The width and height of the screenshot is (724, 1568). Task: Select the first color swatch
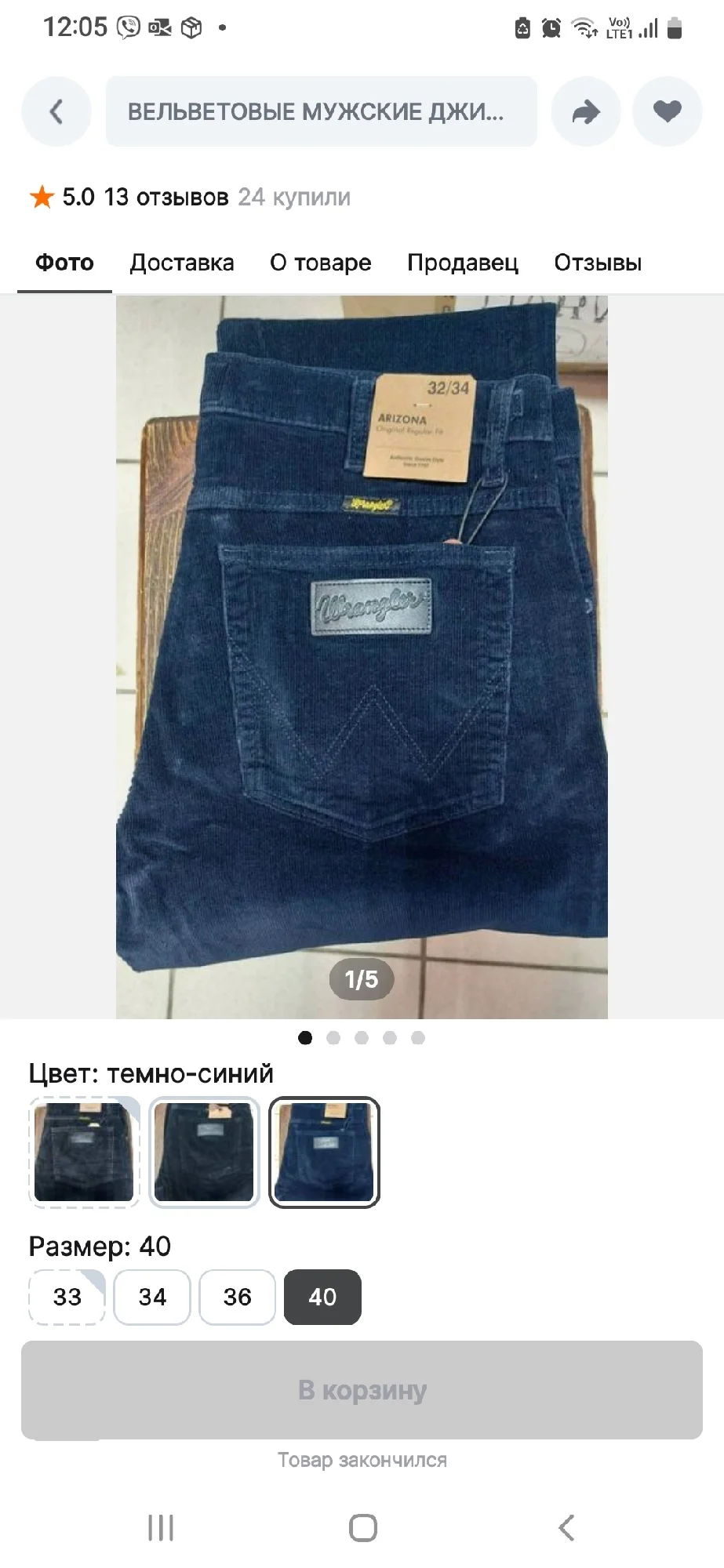tap(84, 1152)
